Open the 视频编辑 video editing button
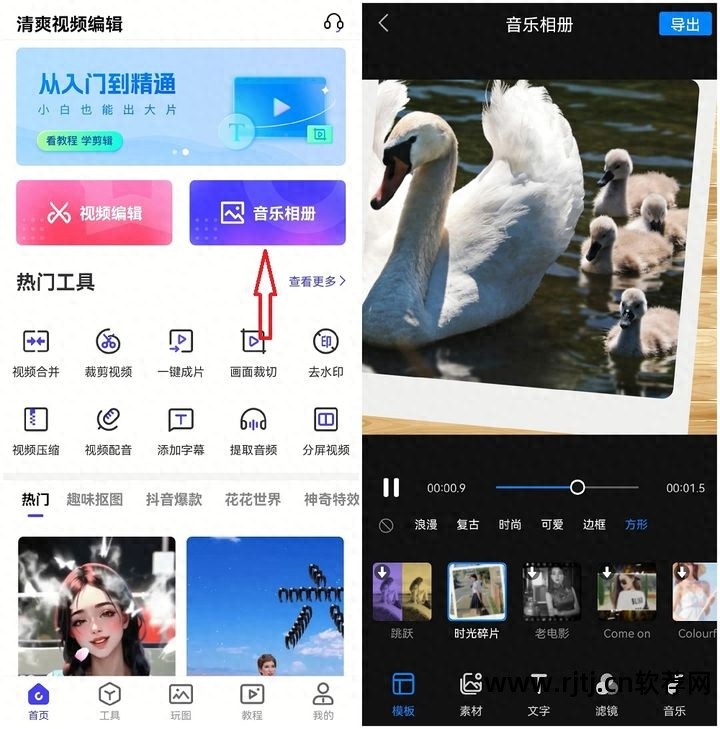Viewport: 720px width, 729px height. click(x=94, y=213)
